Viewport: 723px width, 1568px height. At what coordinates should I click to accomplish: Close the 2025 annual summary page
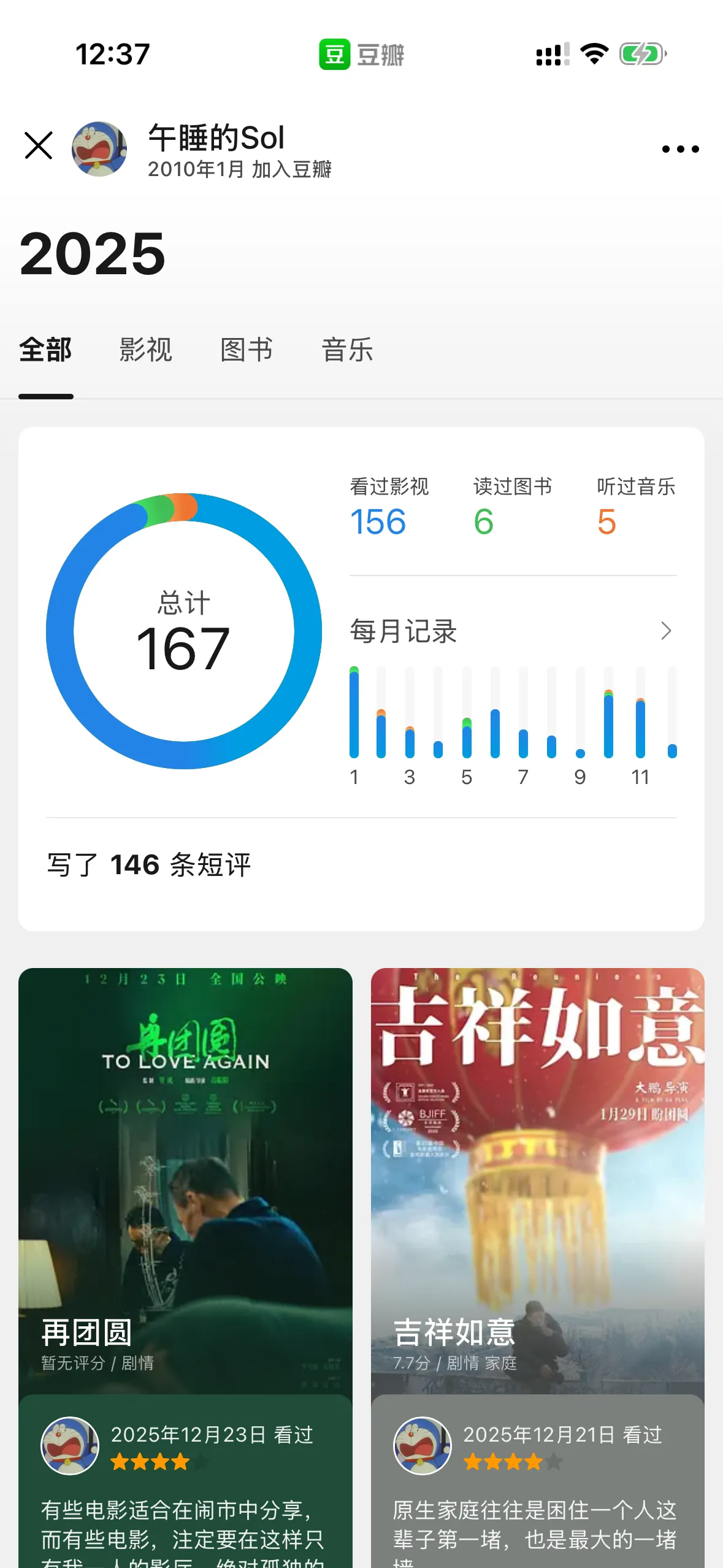tap(39, 145)
